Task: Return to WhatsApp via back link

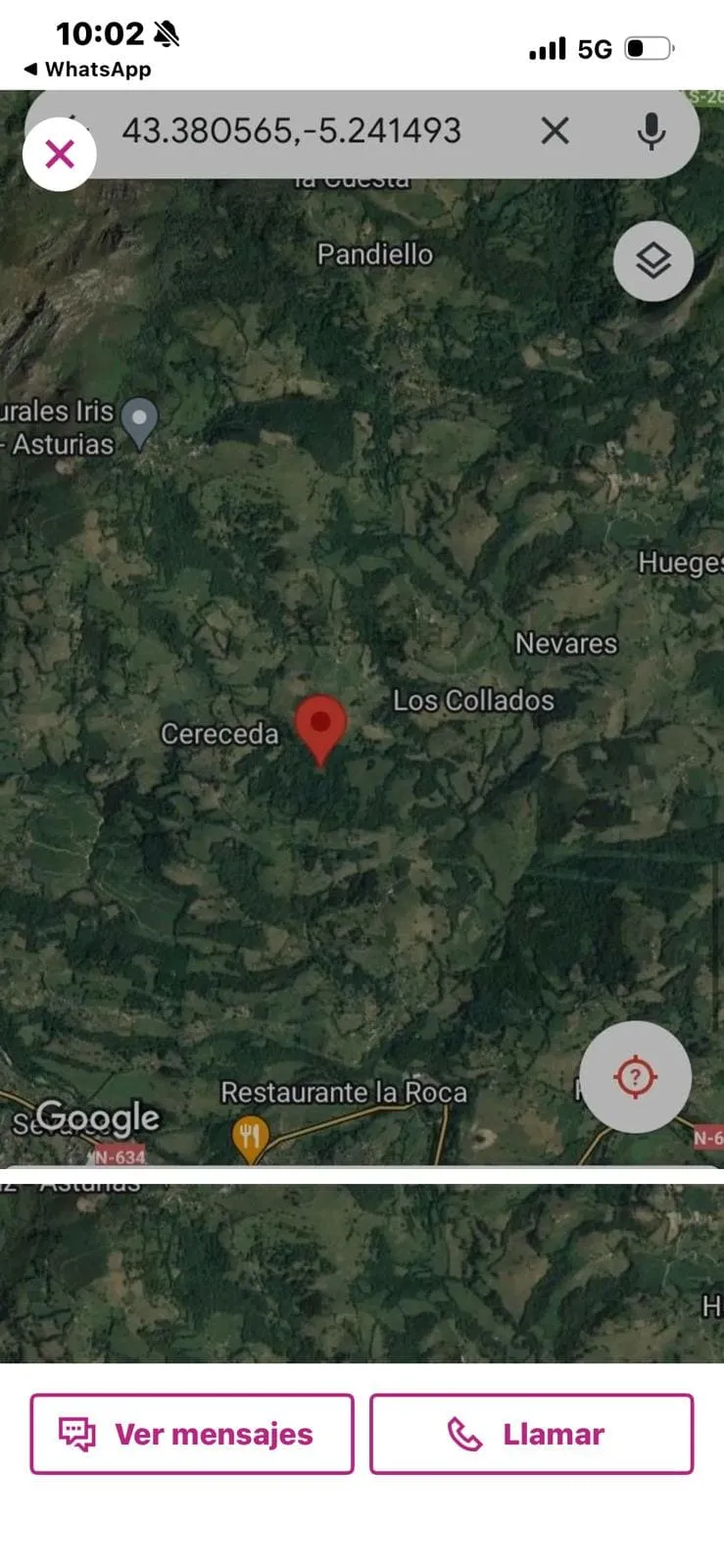Action: click(86, 70)
